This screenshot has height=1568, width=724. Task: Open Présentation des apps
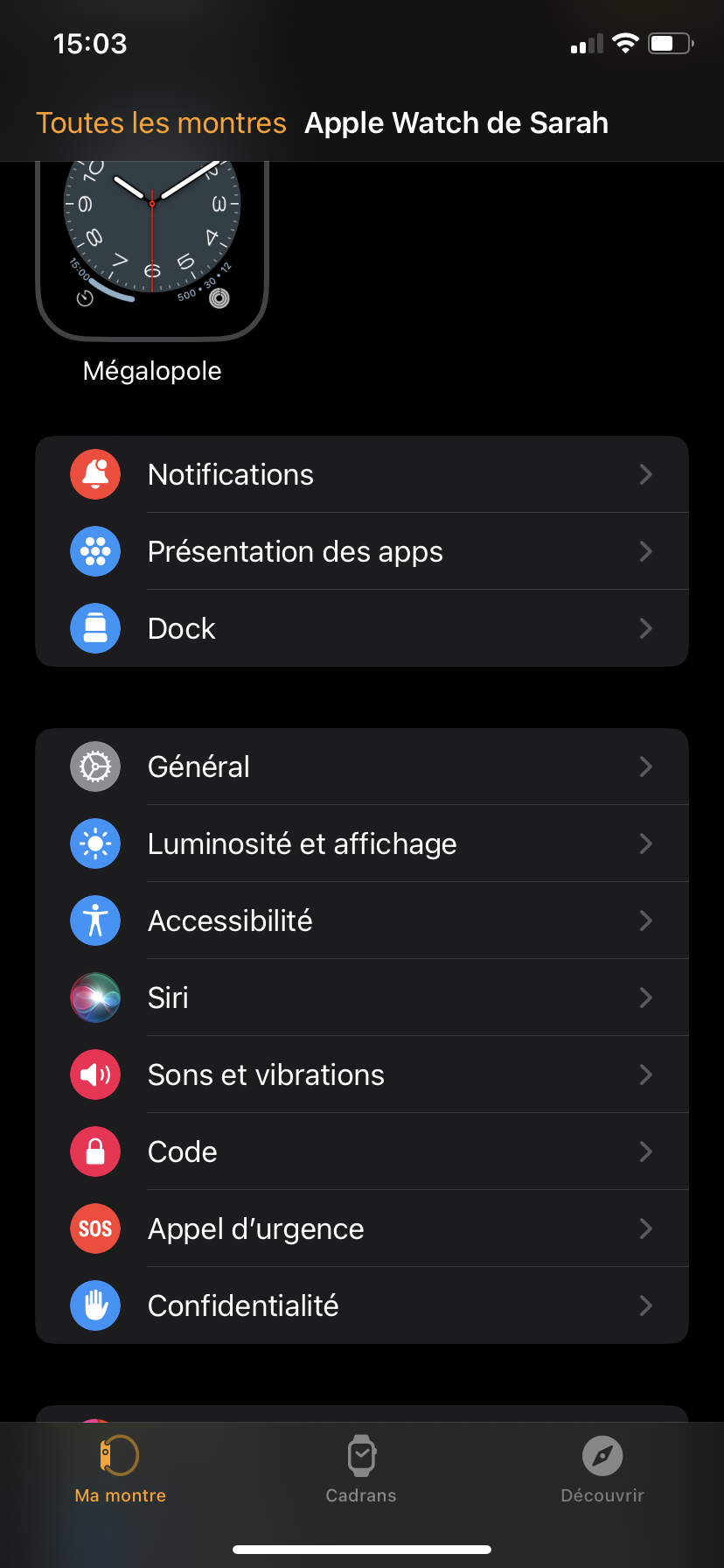pos(362,551)
